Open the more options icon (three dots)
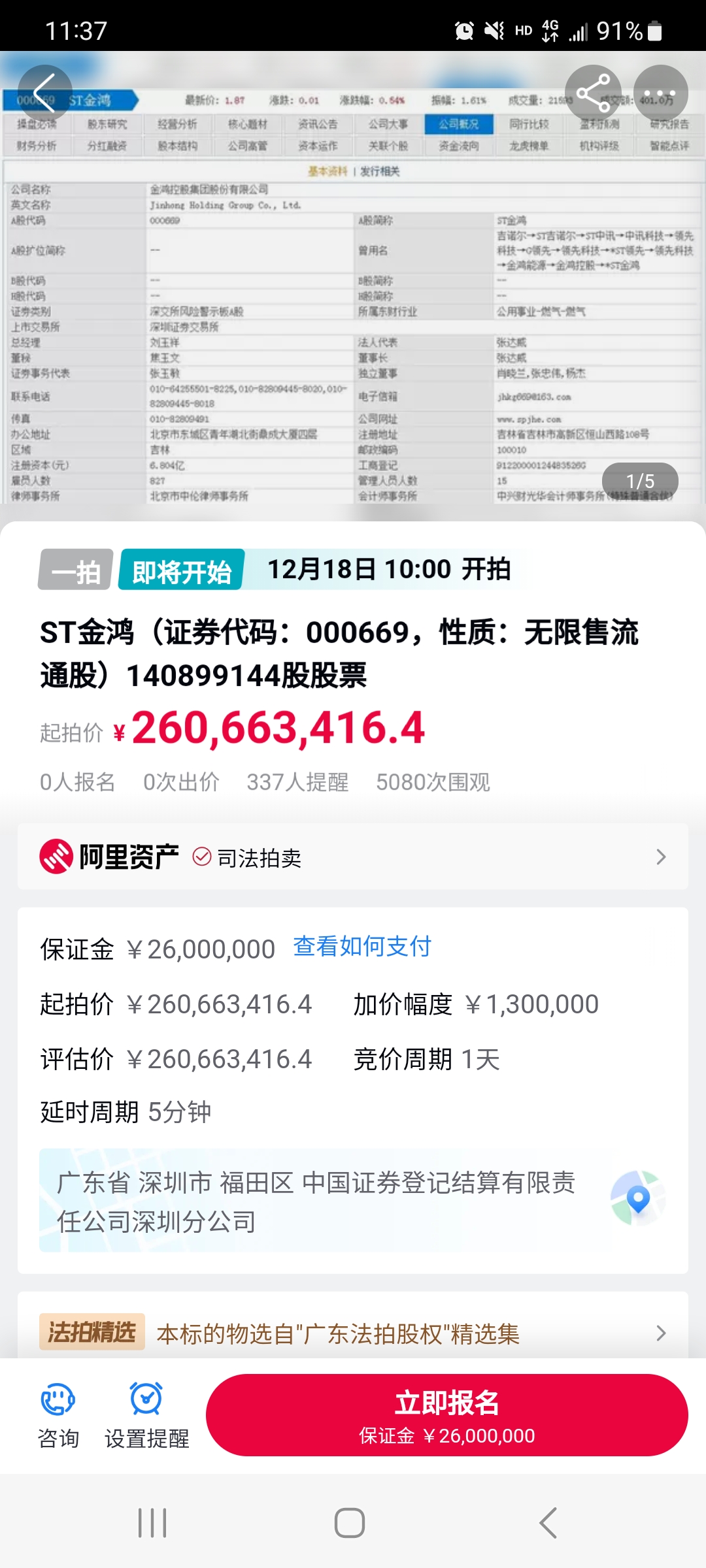 [660, 93]
